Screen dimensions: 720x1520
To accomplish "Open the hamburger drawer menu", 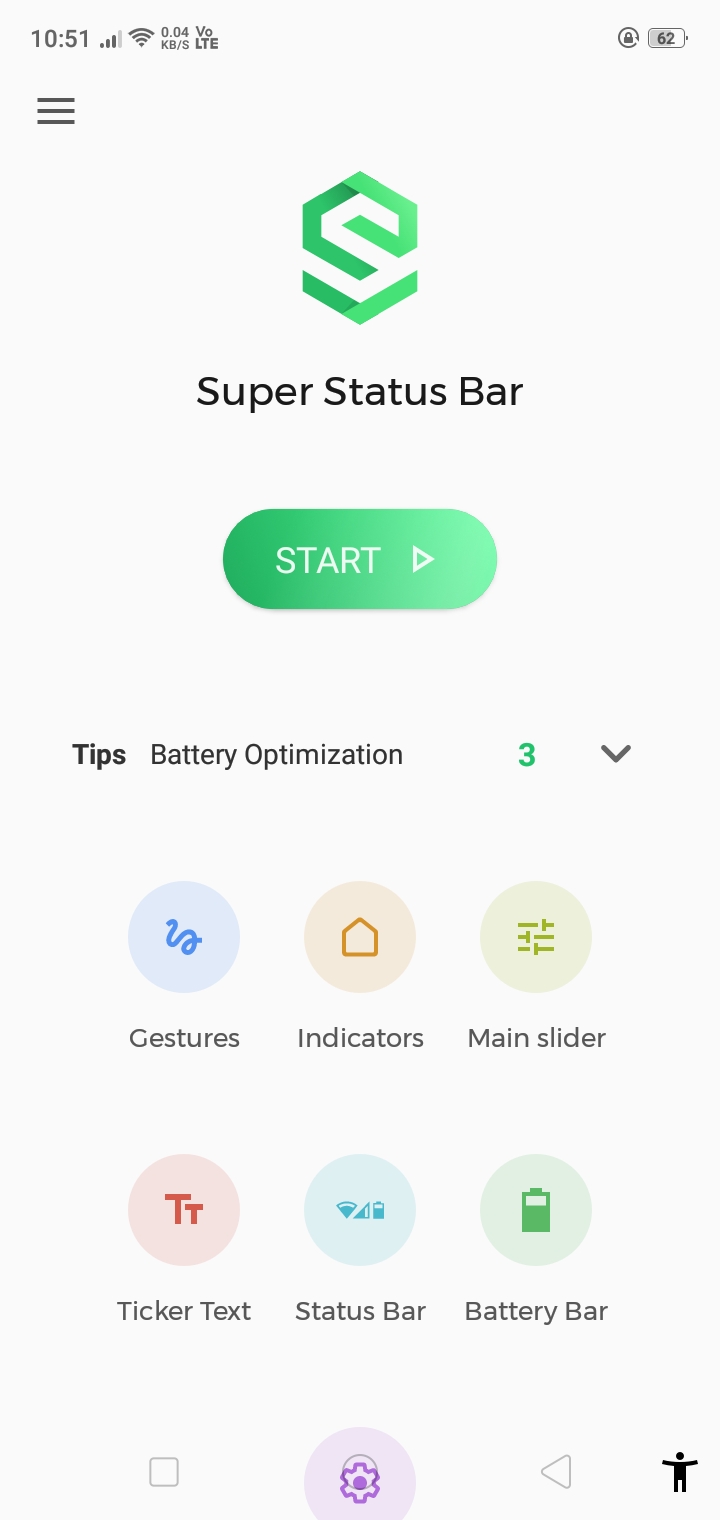I will coord(56,111).
